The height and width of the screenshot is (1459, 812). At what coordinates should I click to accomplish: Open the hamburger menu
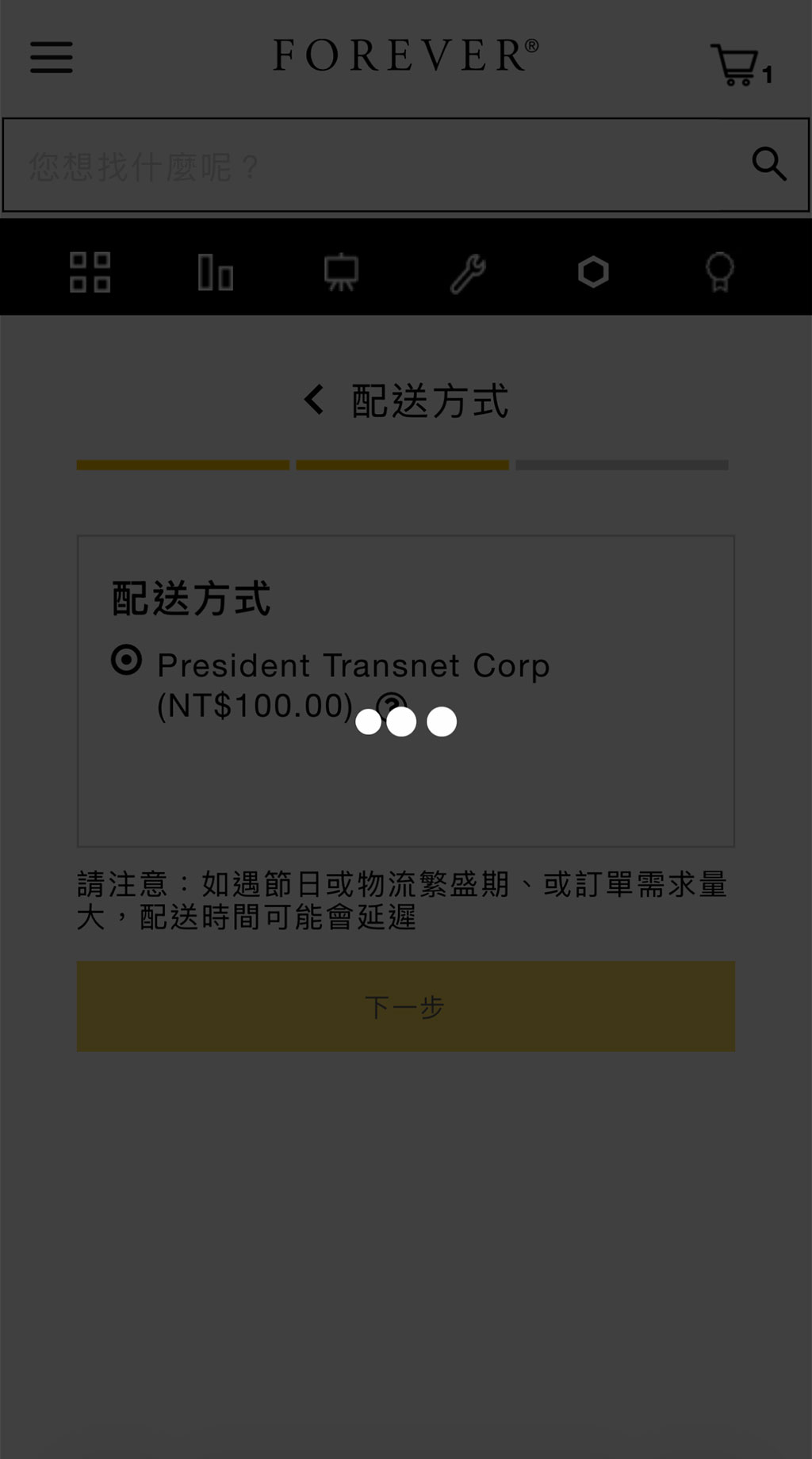click(52, 57)
